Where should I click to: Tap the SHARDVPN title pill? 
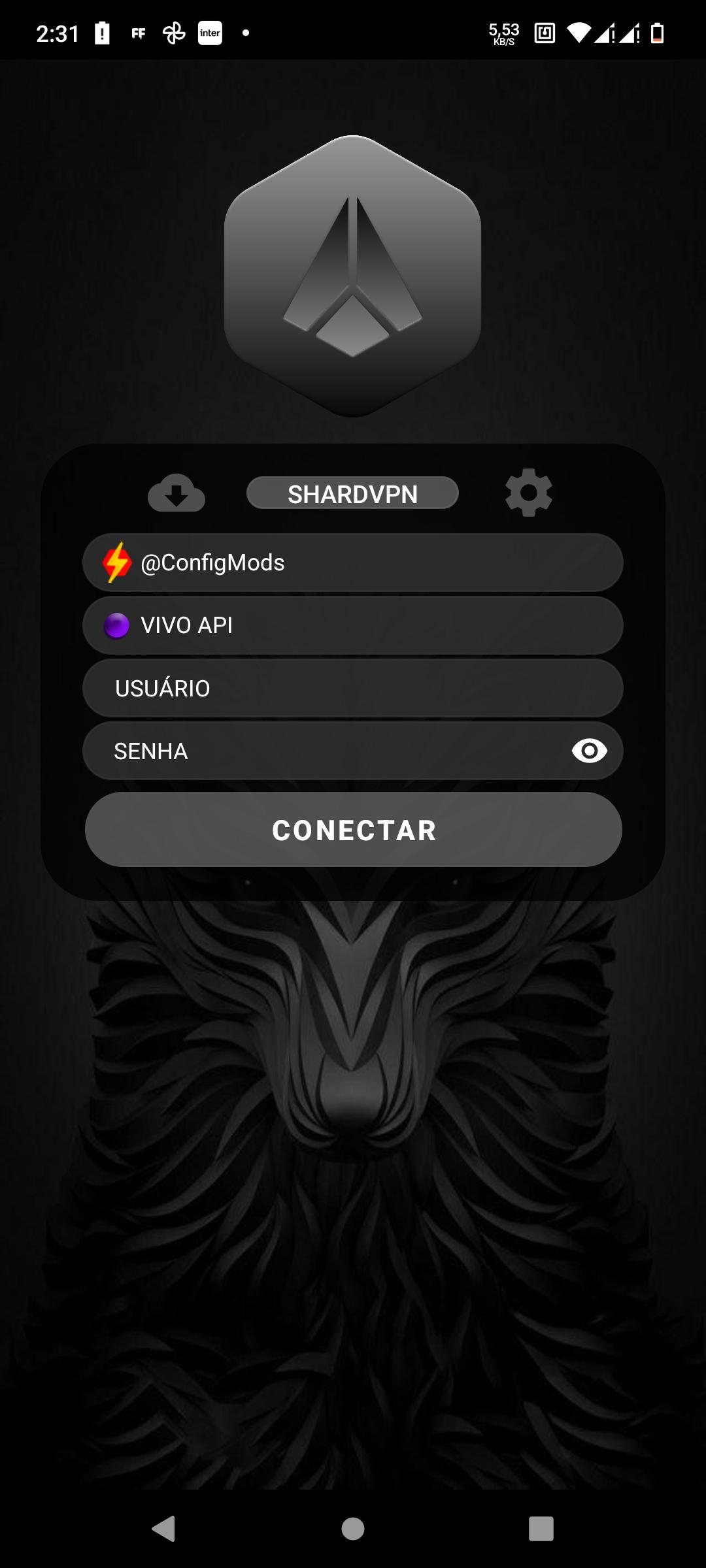[352, 493]
